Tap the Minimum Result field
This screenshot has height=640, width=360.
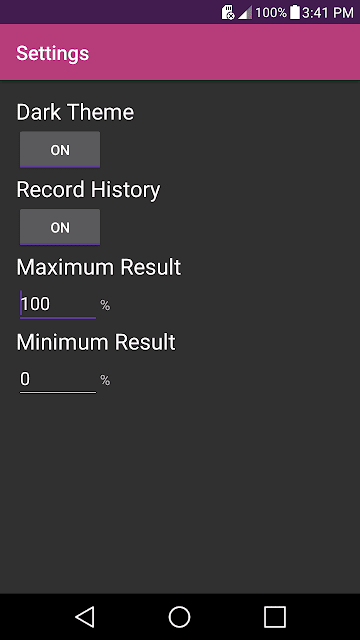(x=58, y=380)
